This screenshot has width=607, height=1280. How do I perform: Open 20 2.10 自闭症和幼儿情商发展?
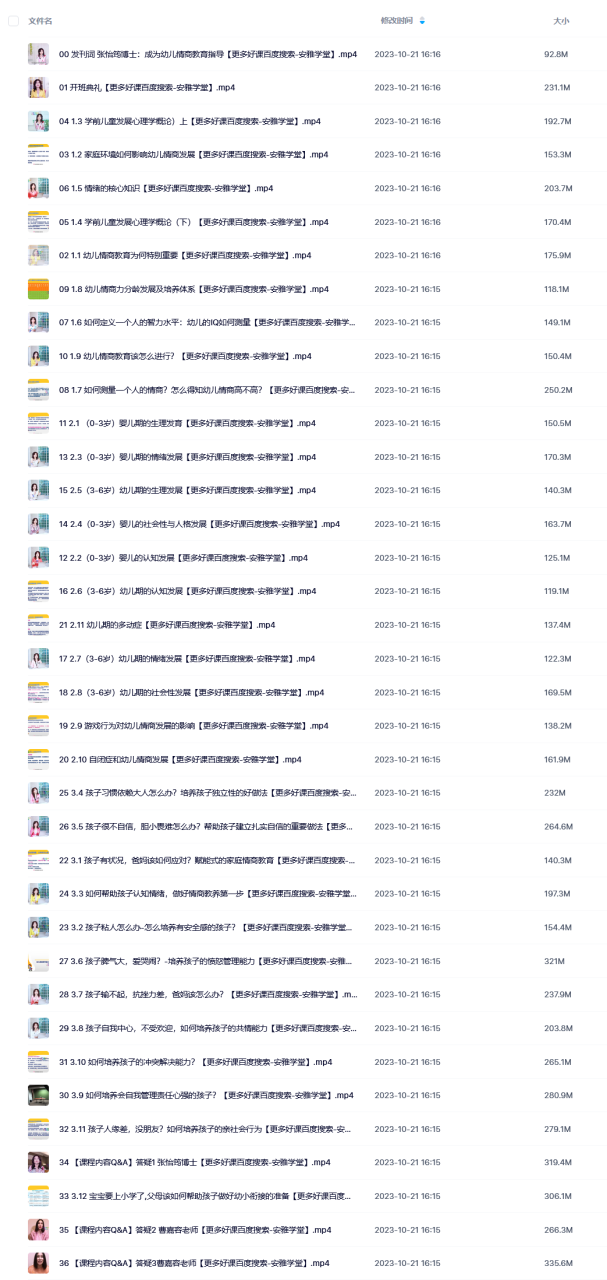(x=180, y=759)
